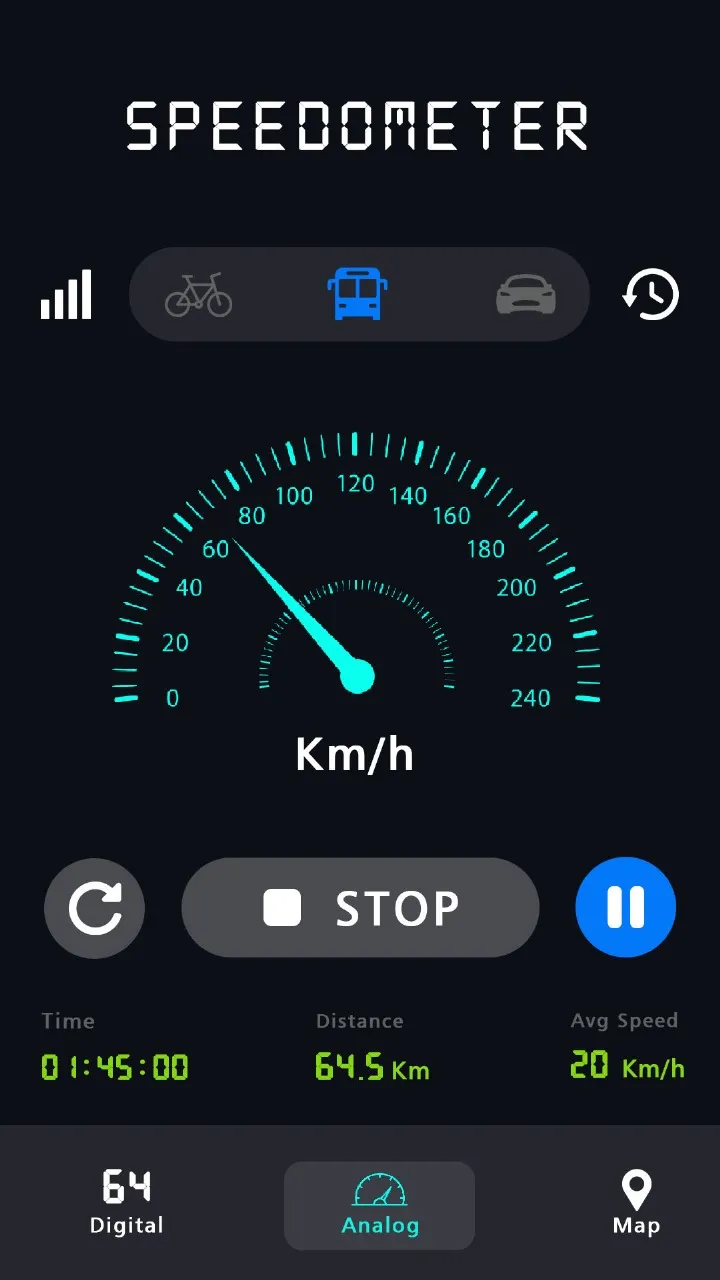Switch to the Digital tab
This screenshot has width=720, height=1280.
tap(127, 1203)
